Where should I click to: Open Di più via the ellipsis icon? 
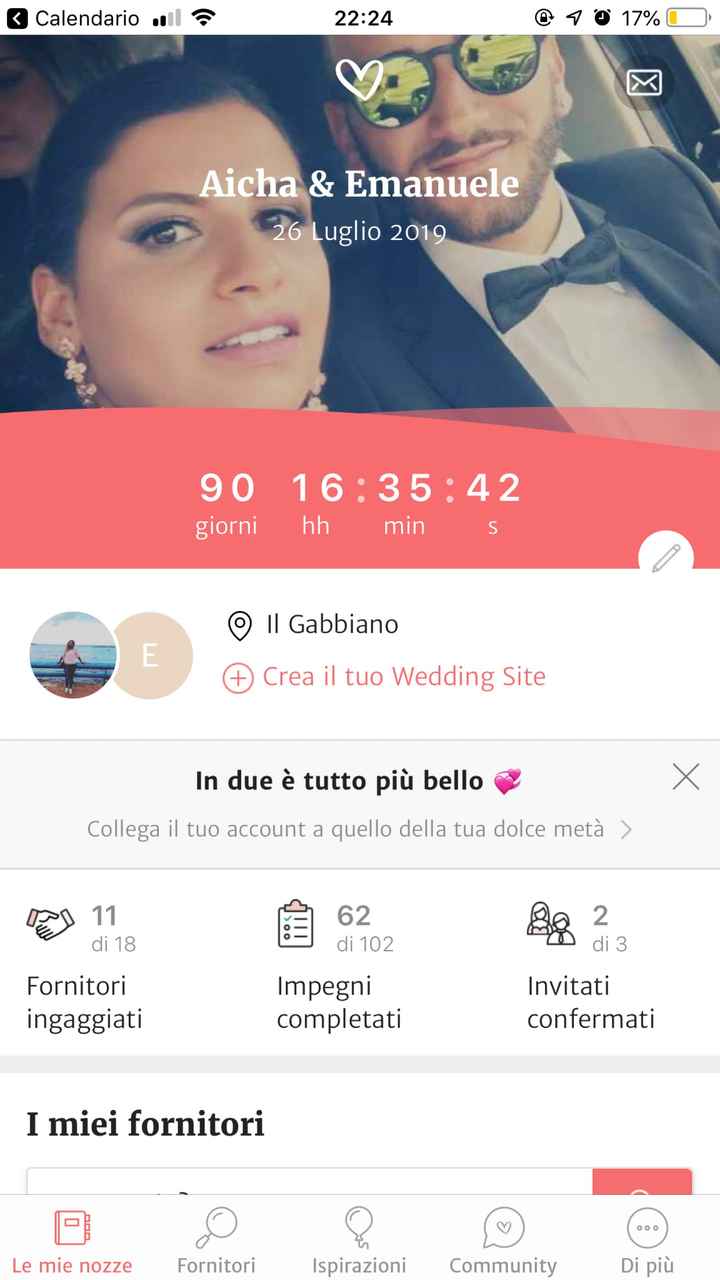click(647, 1227)
